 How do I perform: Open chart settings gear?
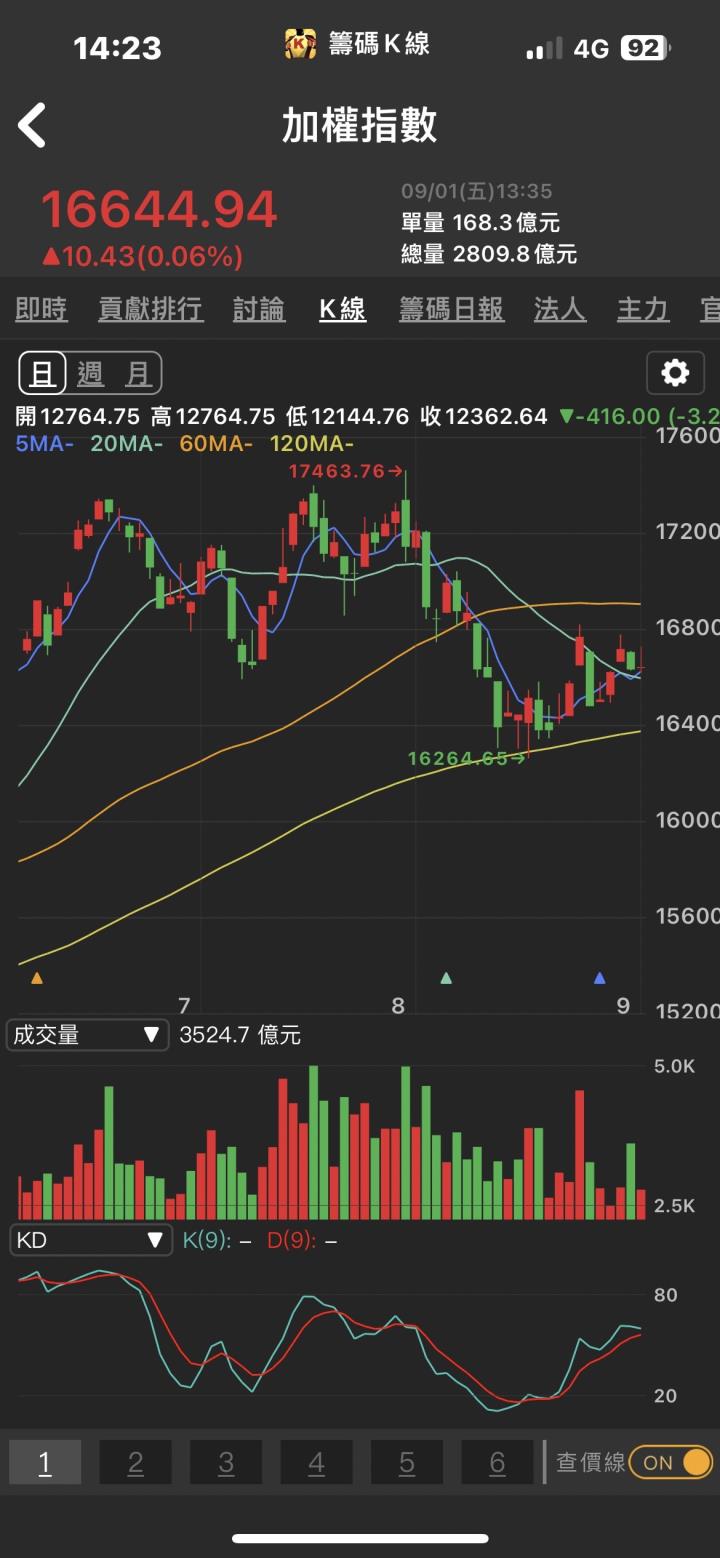(x=675, y=374)
